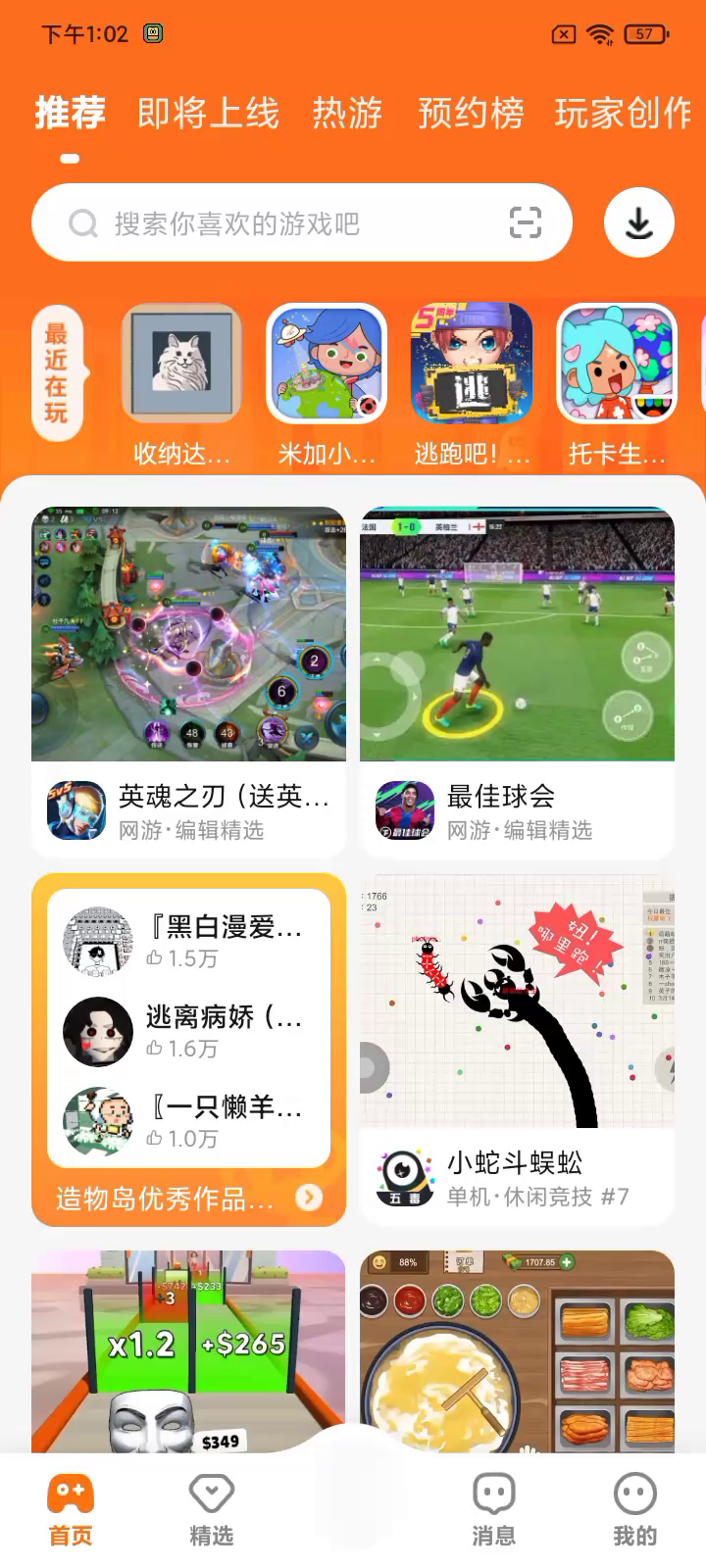Switch to the 热游 tab
The height and width of the screenshot is (1568, 706).
click(x=347, y=114)
